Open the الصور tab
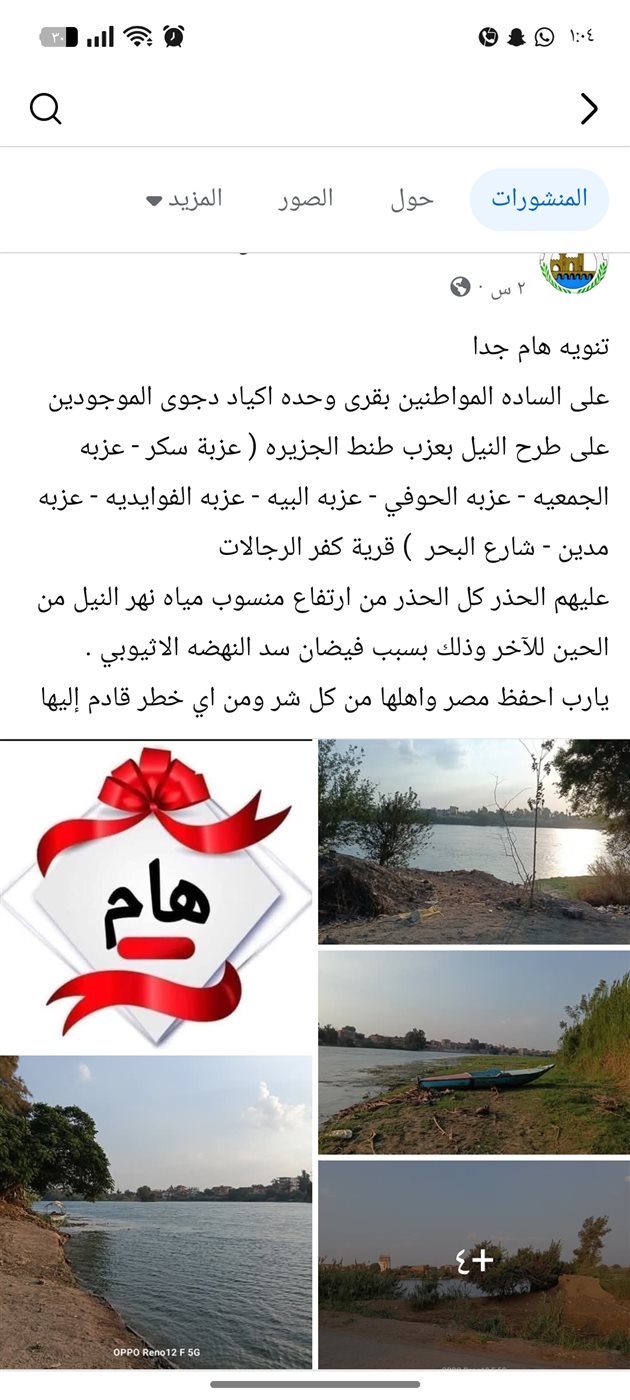 pos(305,199)
